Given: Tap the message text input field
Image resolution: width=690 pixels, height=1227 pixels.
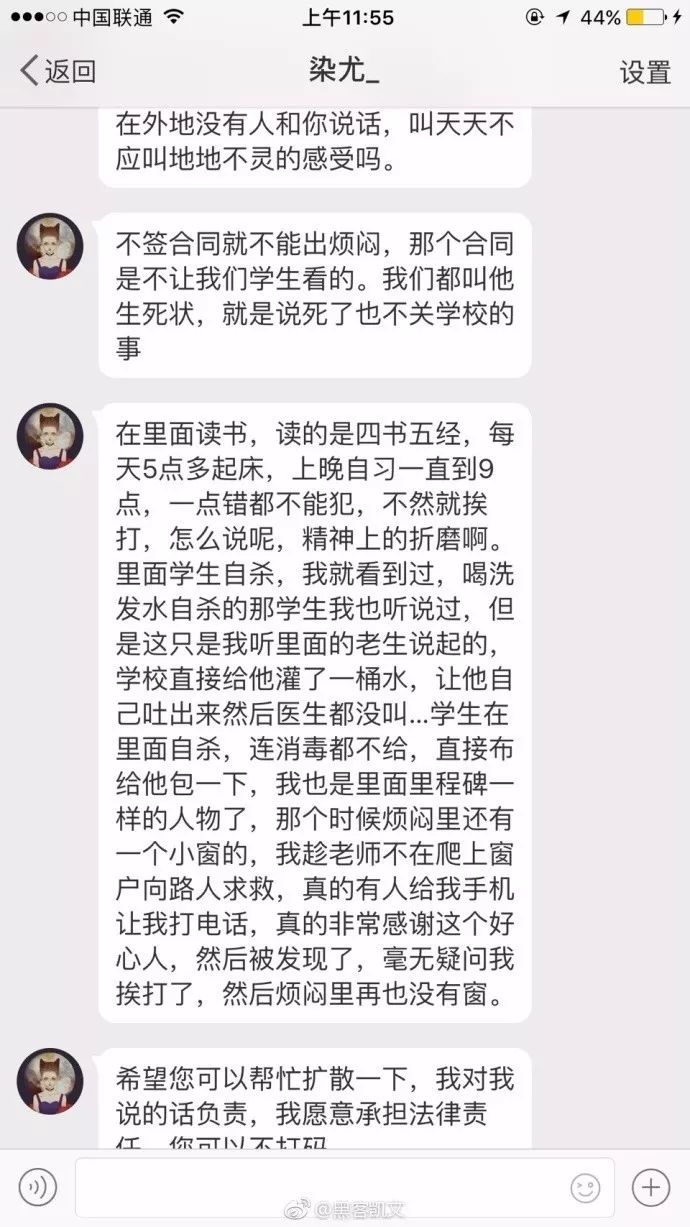Looking at the screenshot, I should pos(345,1188).
